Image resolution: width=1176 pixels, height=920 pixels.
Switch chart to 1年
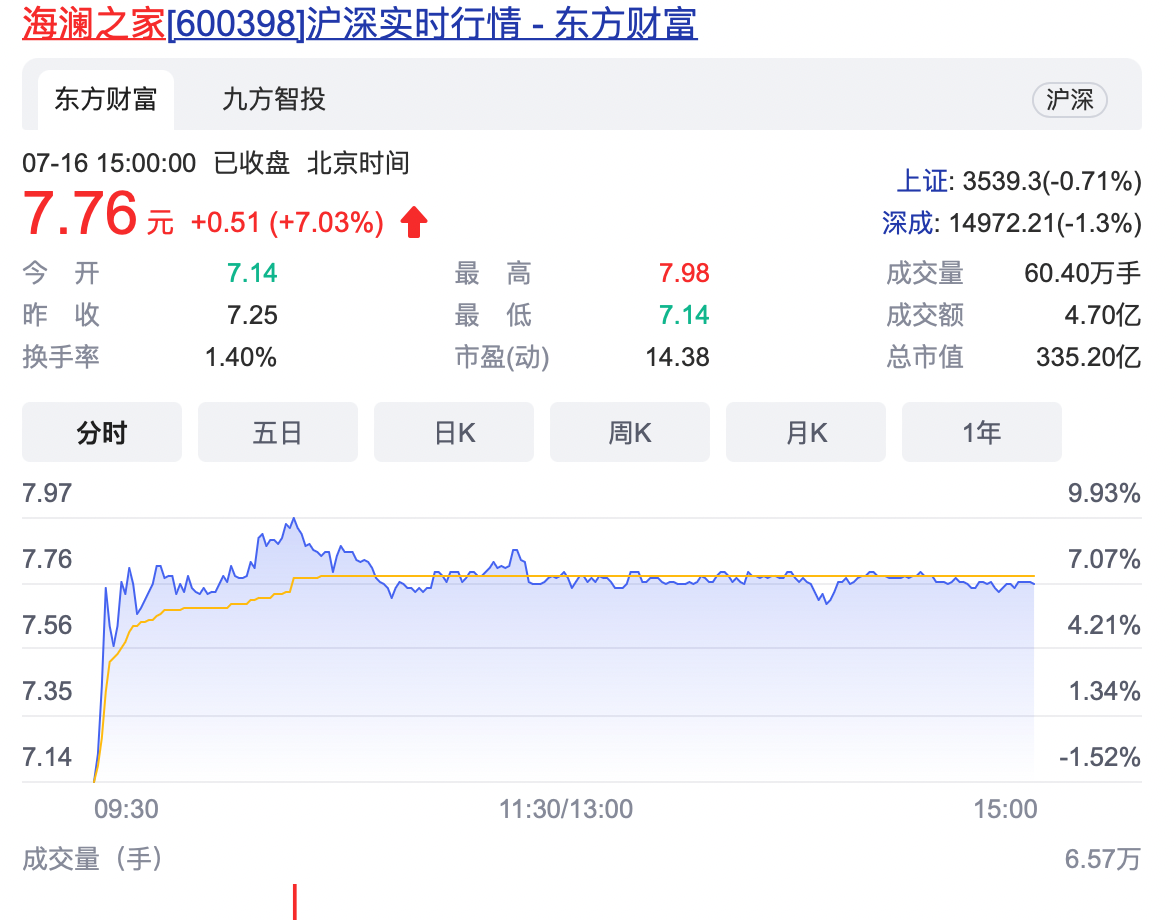coord(982,432)
